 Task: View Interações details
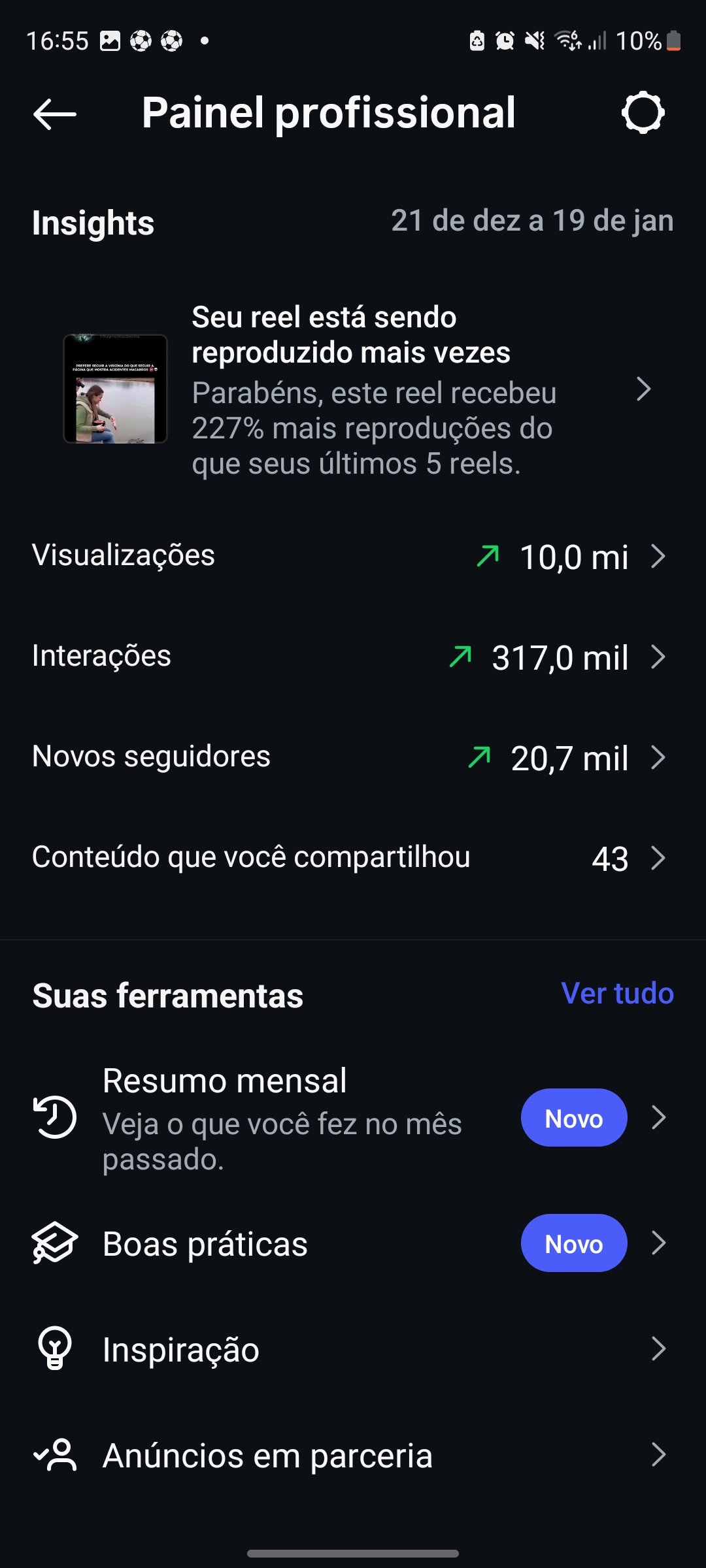pyautogui.click(x=353, y=657)
